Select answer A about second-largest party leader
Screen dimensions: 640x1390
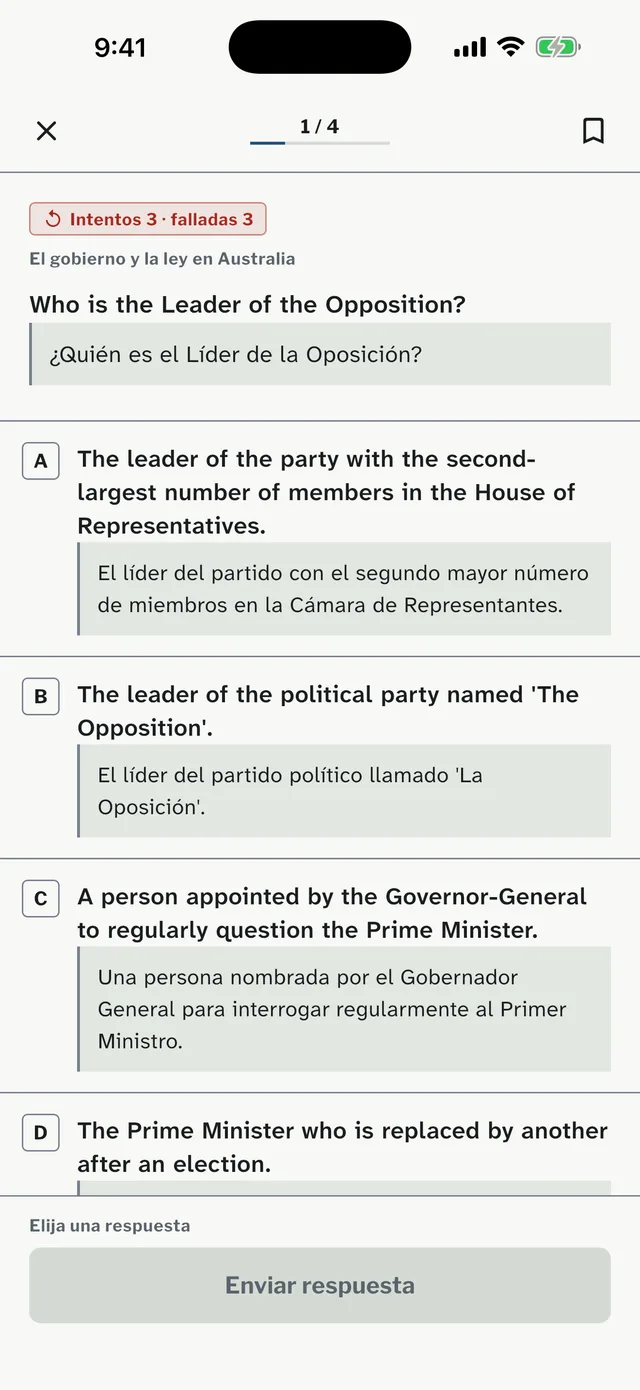click(320, 539)
